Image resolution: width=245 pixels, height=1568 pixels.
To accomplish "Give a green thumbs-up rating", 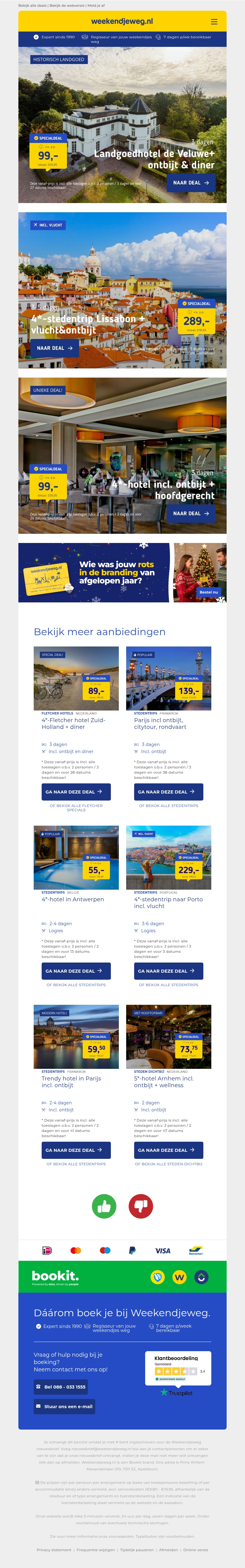I will click(x=104, y=1206).
